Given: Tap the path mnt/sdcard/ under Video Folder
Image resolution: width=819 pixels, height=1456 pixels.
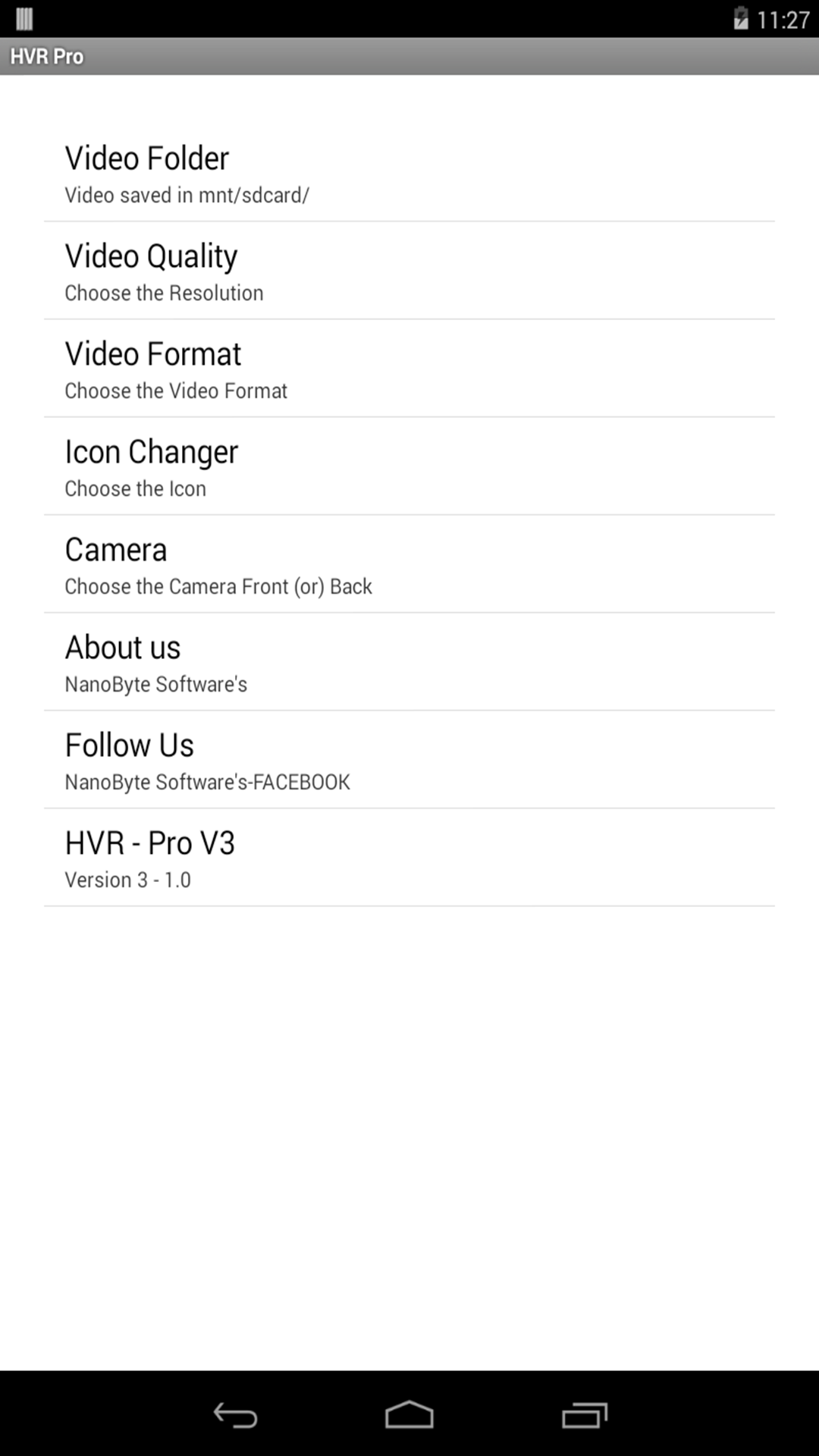Looking at the screenshot, I should (187, 195).
